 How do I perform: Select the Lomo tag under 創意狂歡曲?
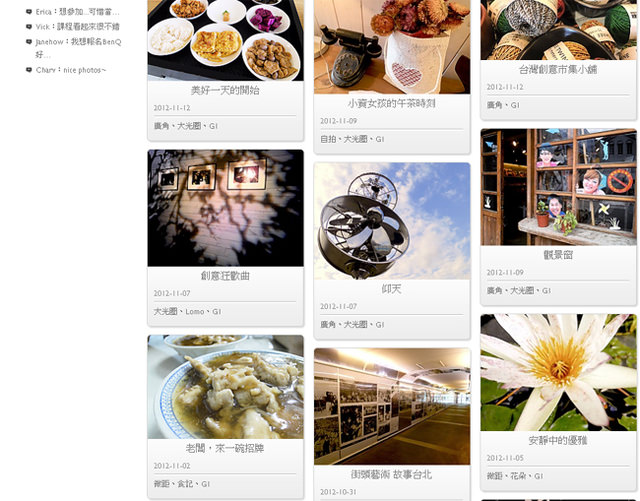point(195,312)
